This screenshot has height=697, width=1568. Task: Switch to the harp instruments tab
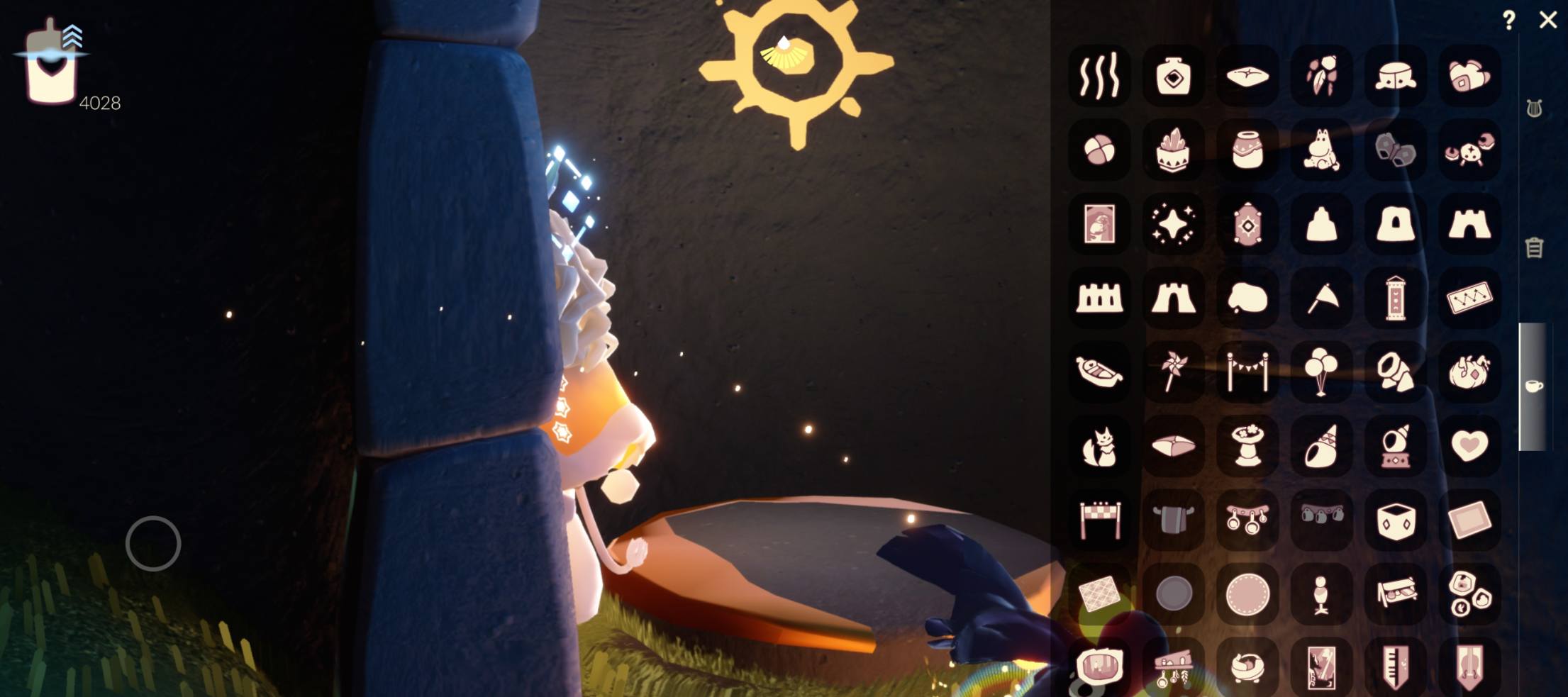point(1534,109)
